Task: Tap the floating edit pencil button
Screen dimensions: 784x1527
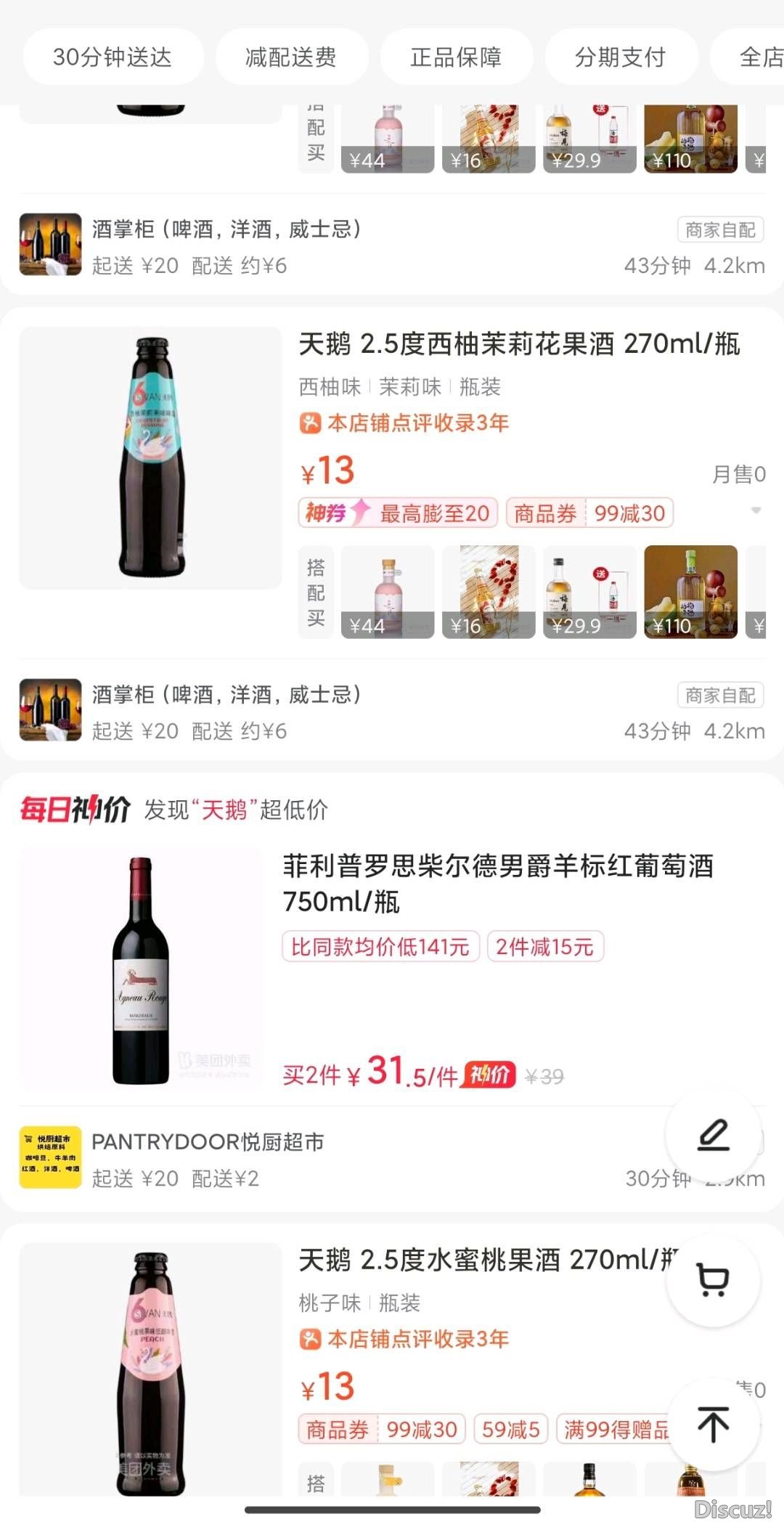Action: [x=713, y=1135]
